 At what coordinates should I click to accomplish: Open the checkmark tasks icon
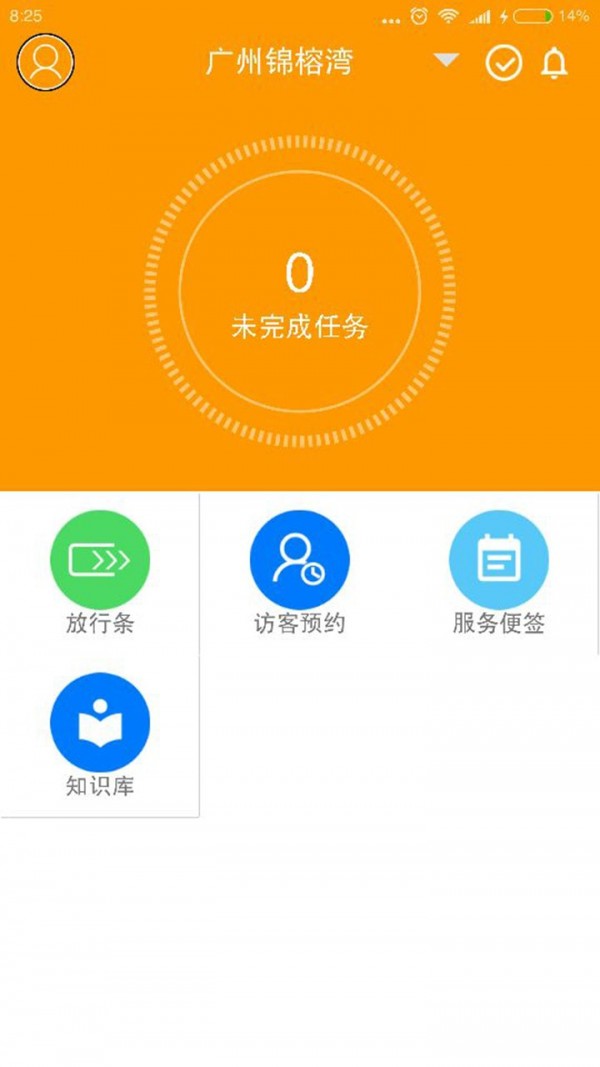[504, 63]
